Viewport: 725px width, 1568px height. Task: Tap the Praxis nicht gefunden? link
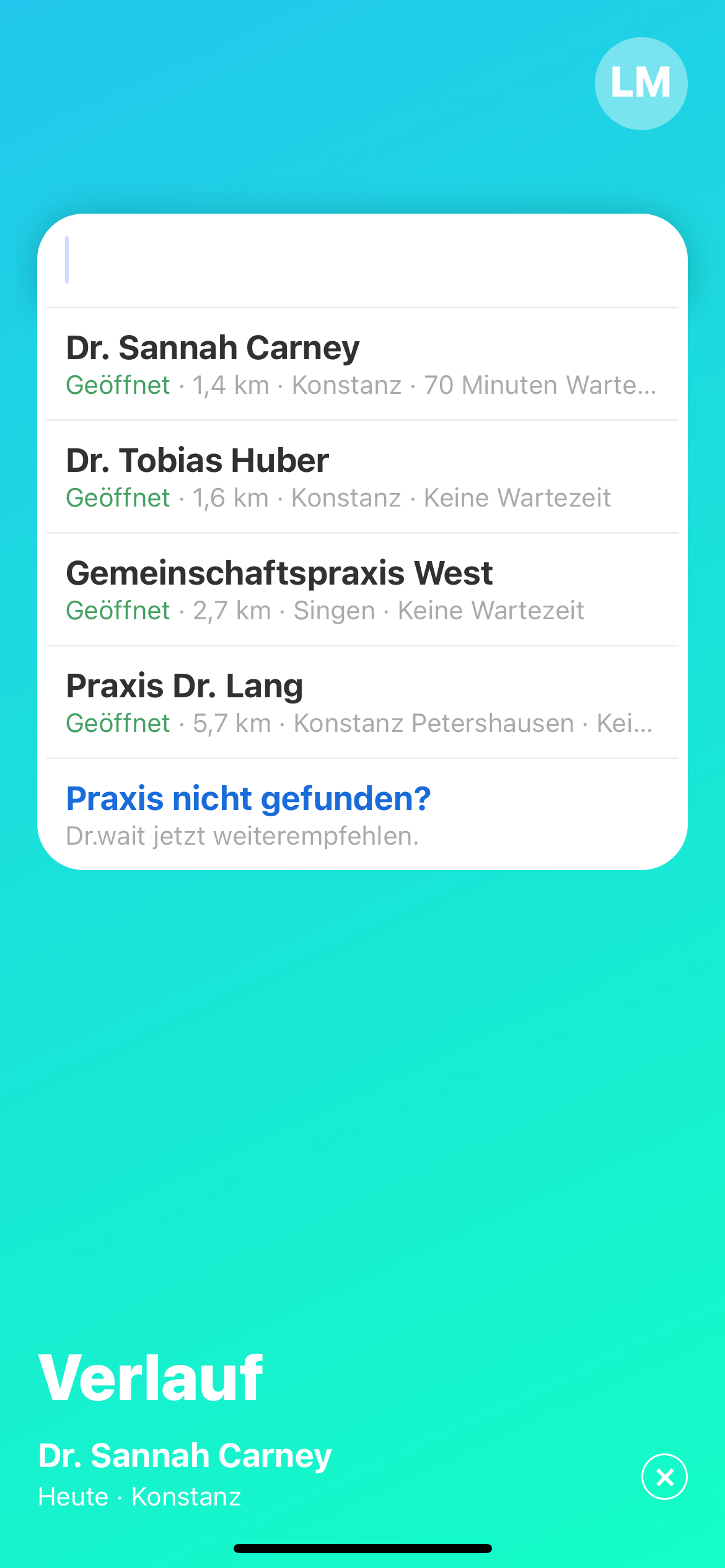(x=248, y=799)
